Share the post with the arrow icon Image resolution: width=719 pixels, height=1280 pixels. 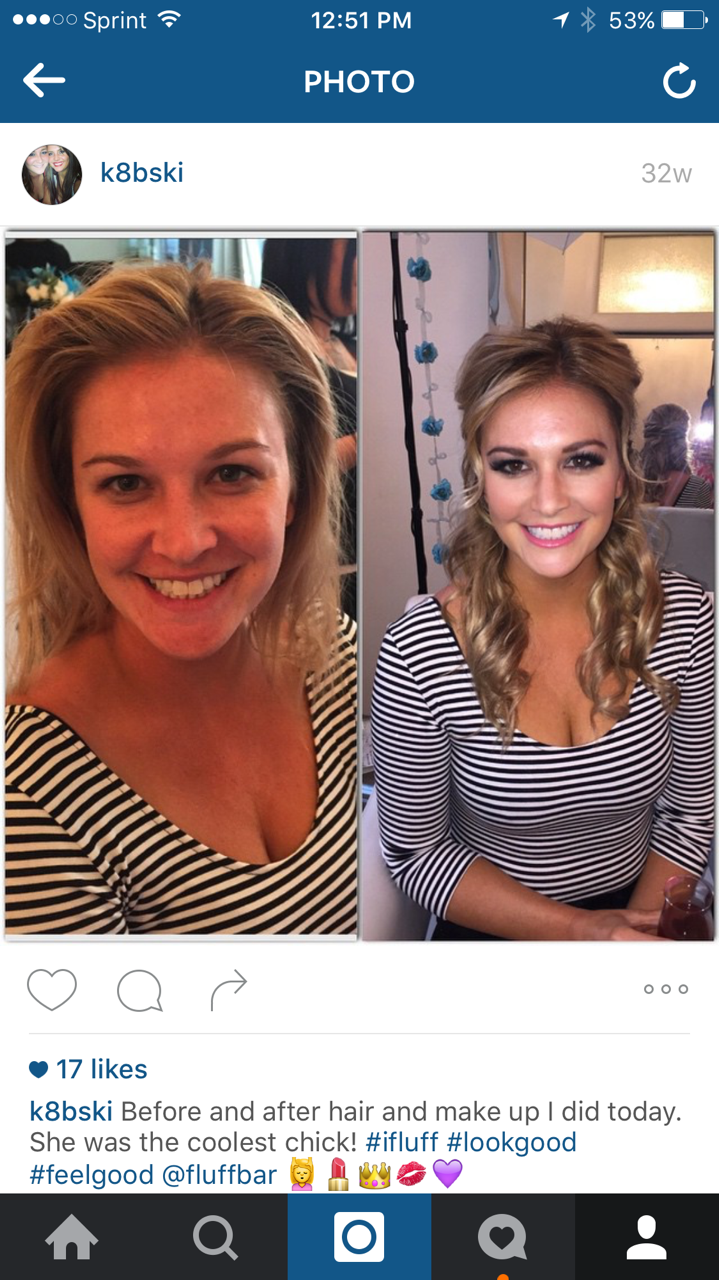click(229, 990)
